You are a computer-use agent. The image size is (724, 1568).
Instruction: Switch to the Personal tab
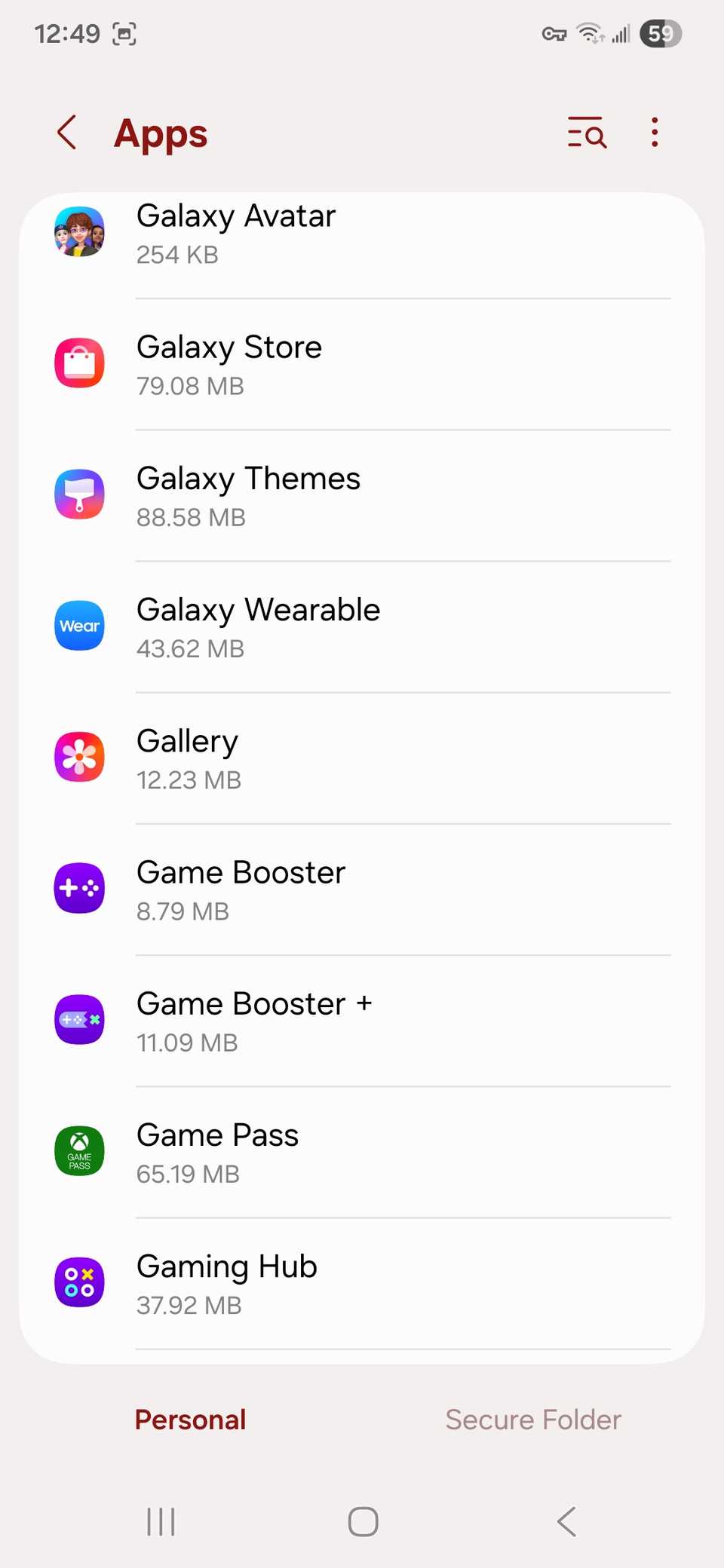[x=190, y=1420]
